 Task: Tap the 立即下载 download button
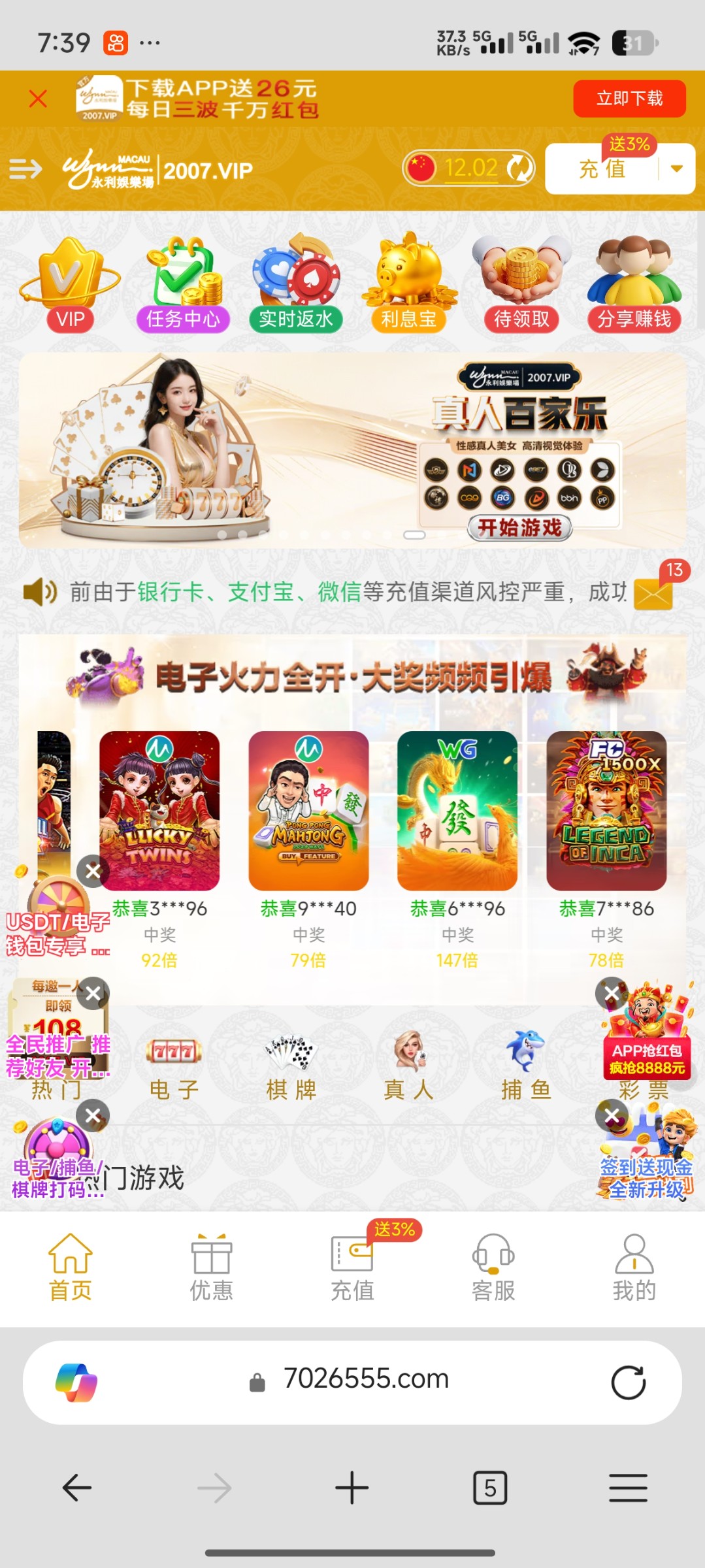[629, 99]
